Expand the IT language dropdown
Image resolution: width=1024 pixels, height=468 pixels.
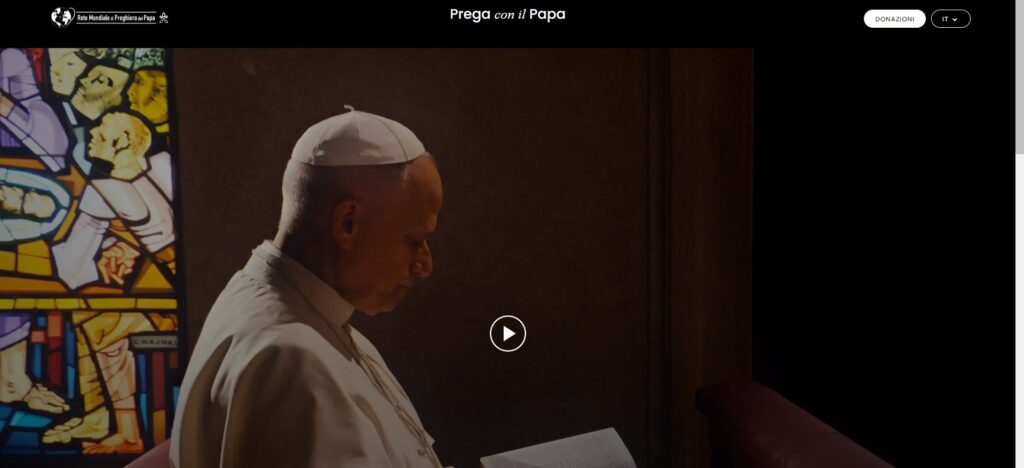950,19
